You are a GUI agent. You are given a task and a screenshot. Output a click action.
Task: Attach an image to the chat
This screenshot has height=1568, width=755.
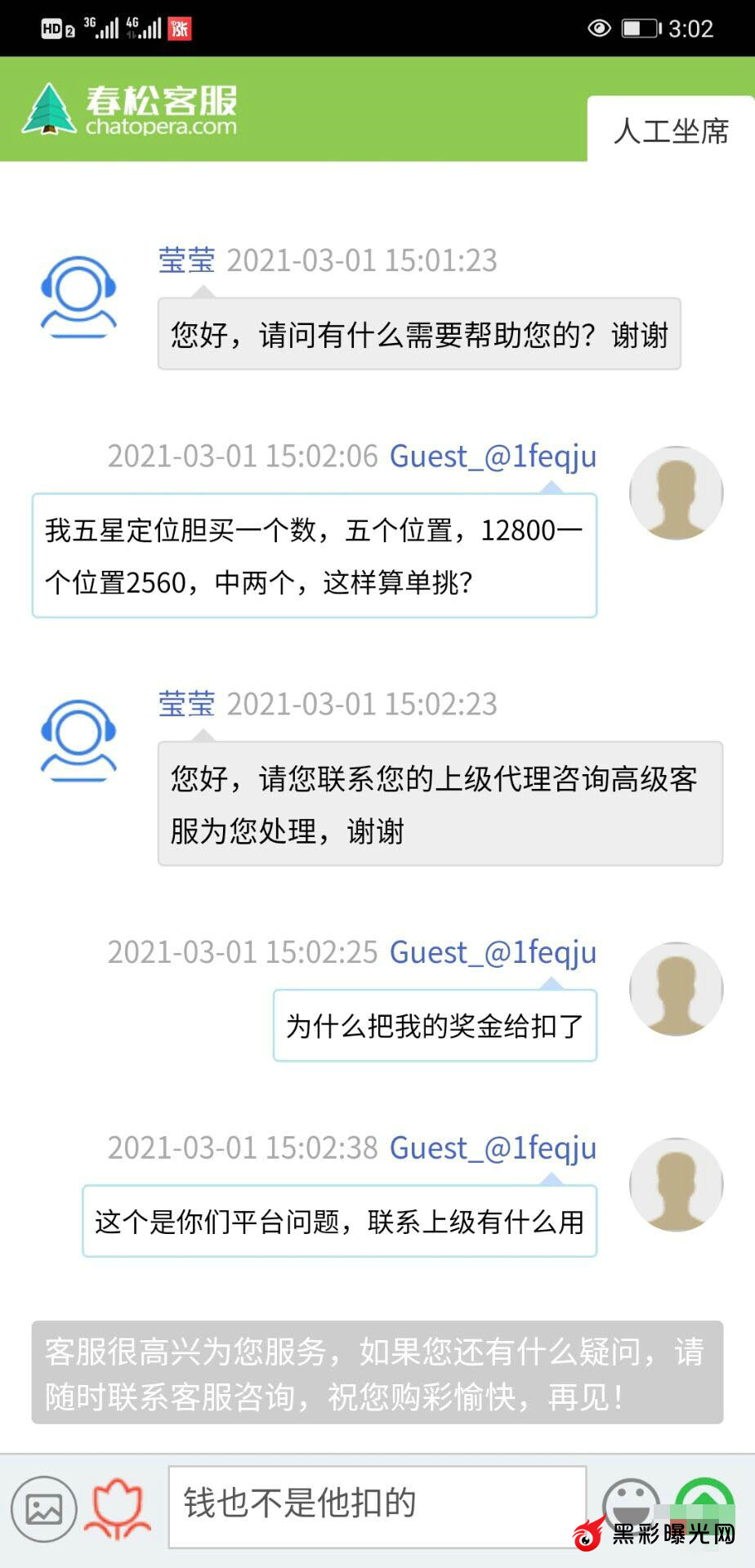point(44,1509)
